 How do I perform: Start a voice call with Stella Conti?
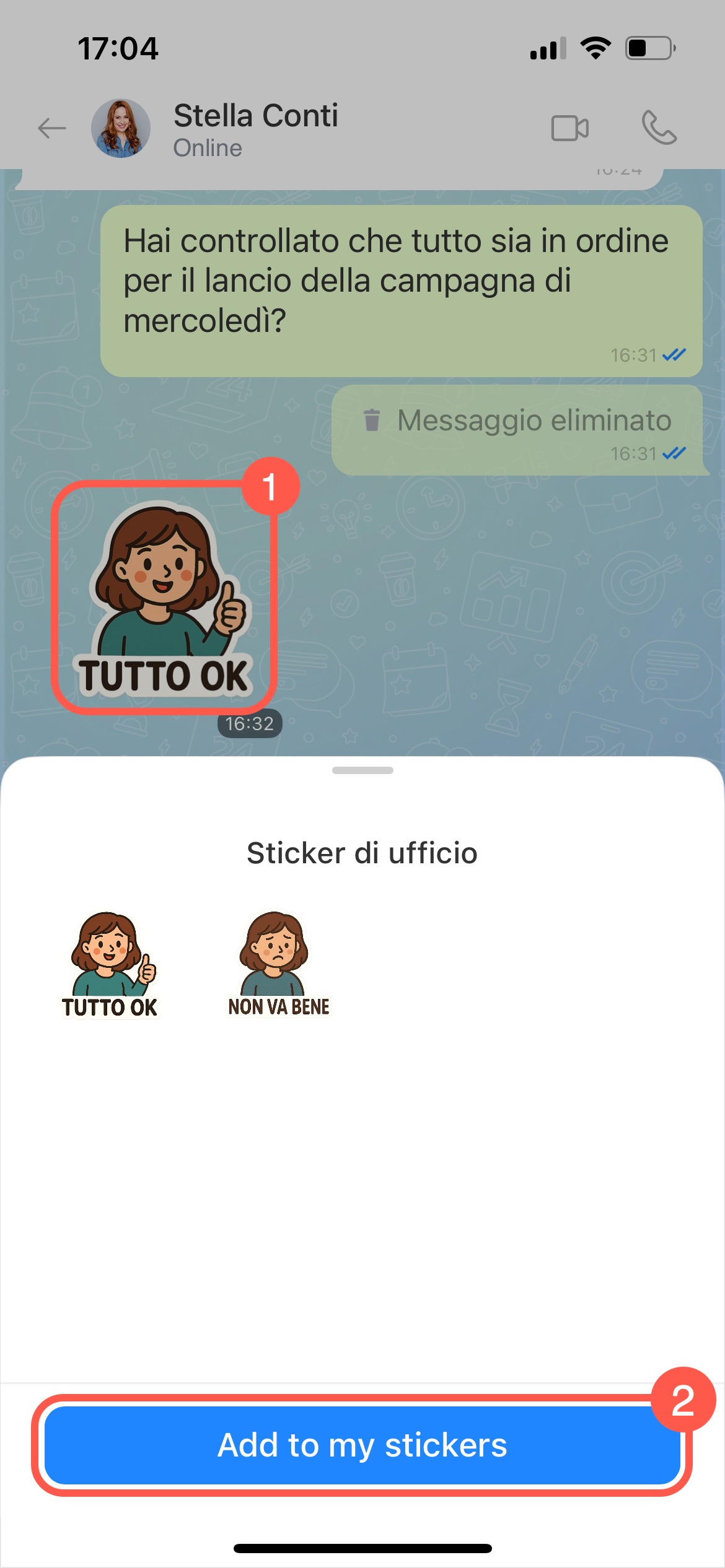(659, 128)
